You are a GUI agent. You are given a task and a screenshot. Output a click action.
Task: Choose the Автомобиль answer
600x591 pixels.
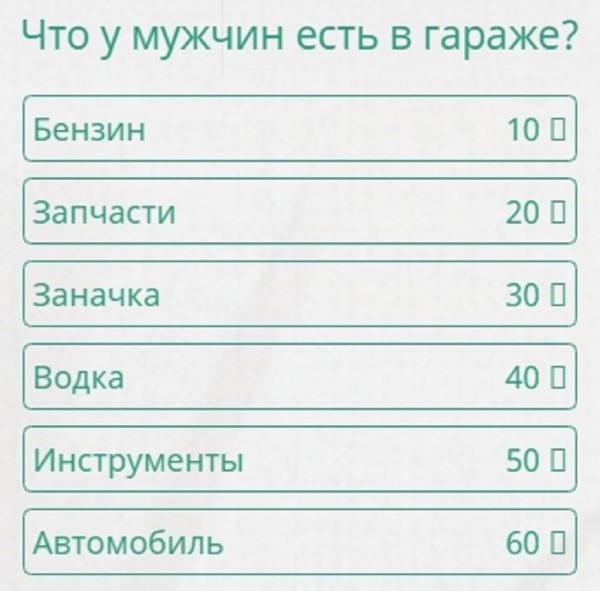(300, 543)
